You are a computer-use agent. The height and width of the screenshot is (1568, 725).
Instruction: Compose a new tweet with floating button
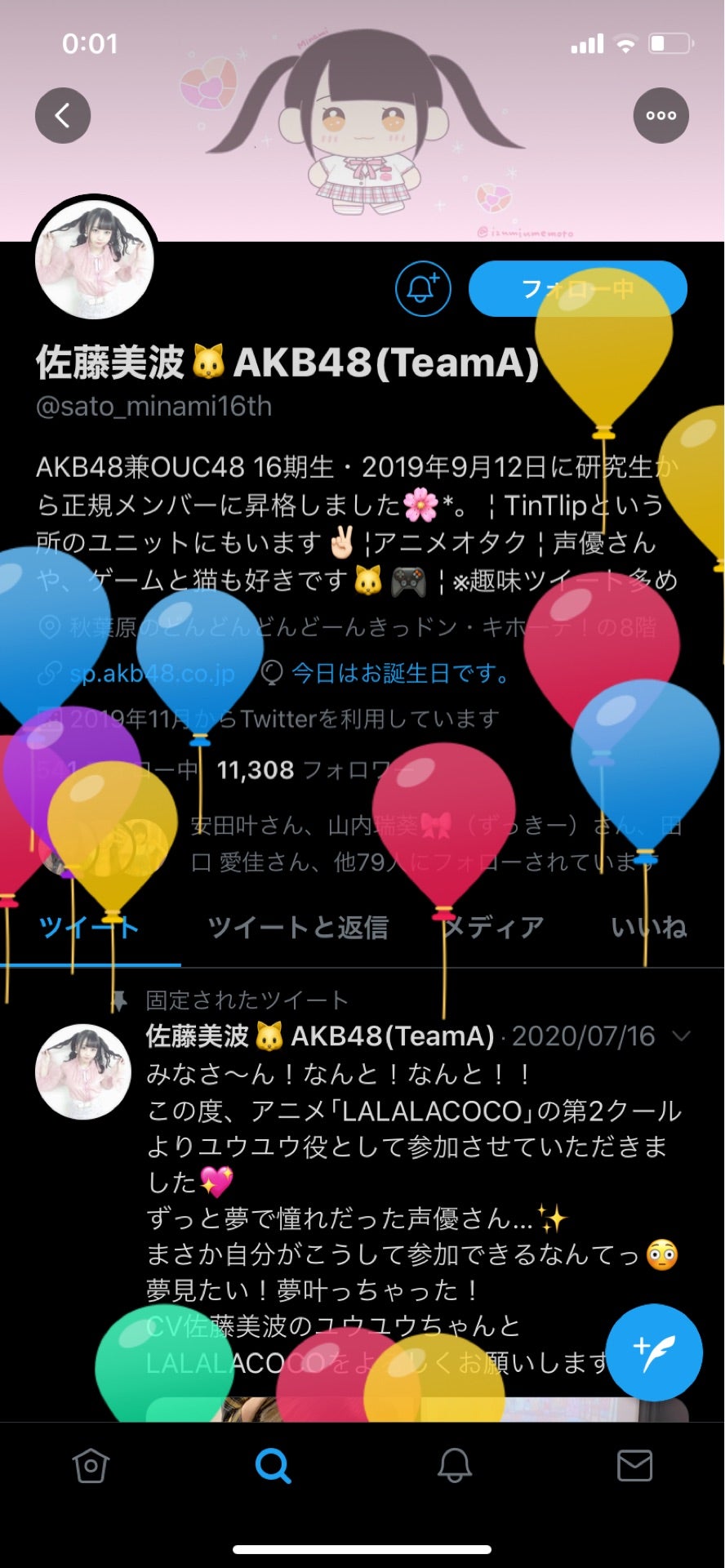click(x=654, y=1352)
